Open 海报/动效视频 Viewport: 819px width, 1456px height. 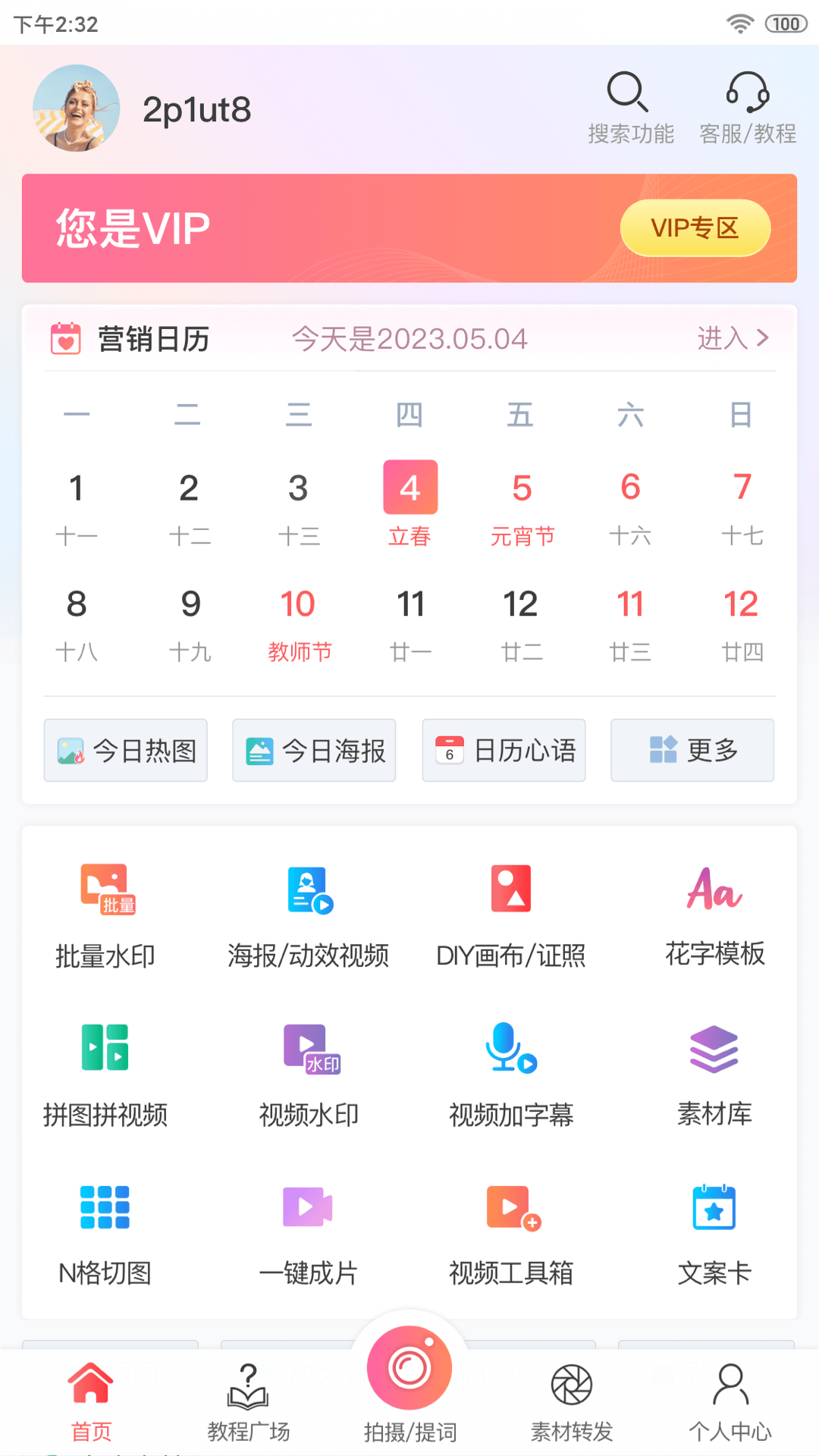click(309, 916)
